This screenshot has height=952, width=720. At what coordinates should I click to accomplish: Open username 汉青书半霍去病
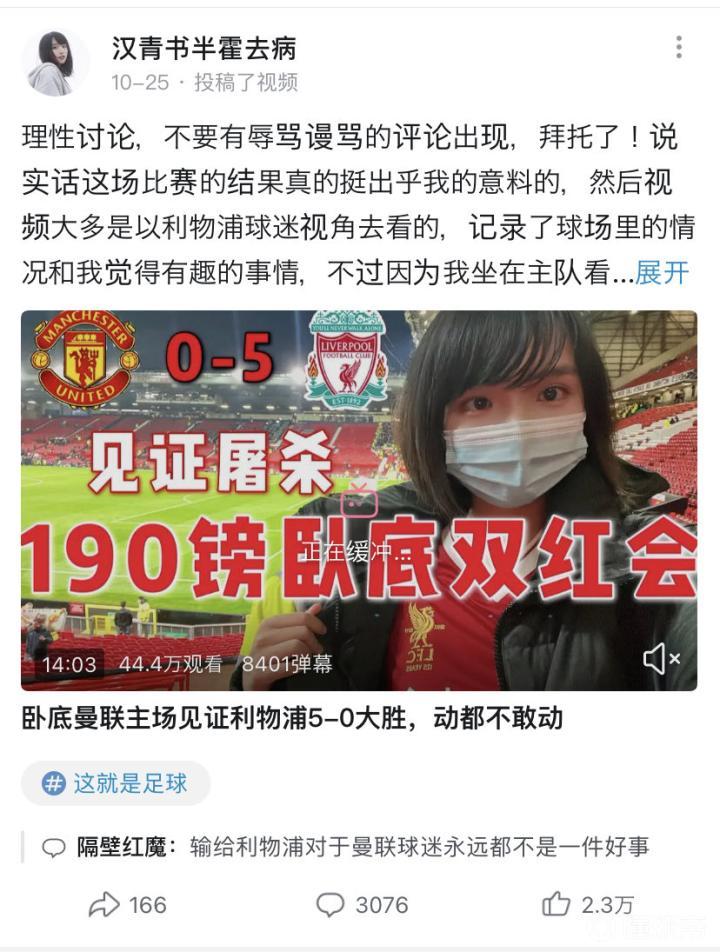pyautogui.click(x=203, y=47)
